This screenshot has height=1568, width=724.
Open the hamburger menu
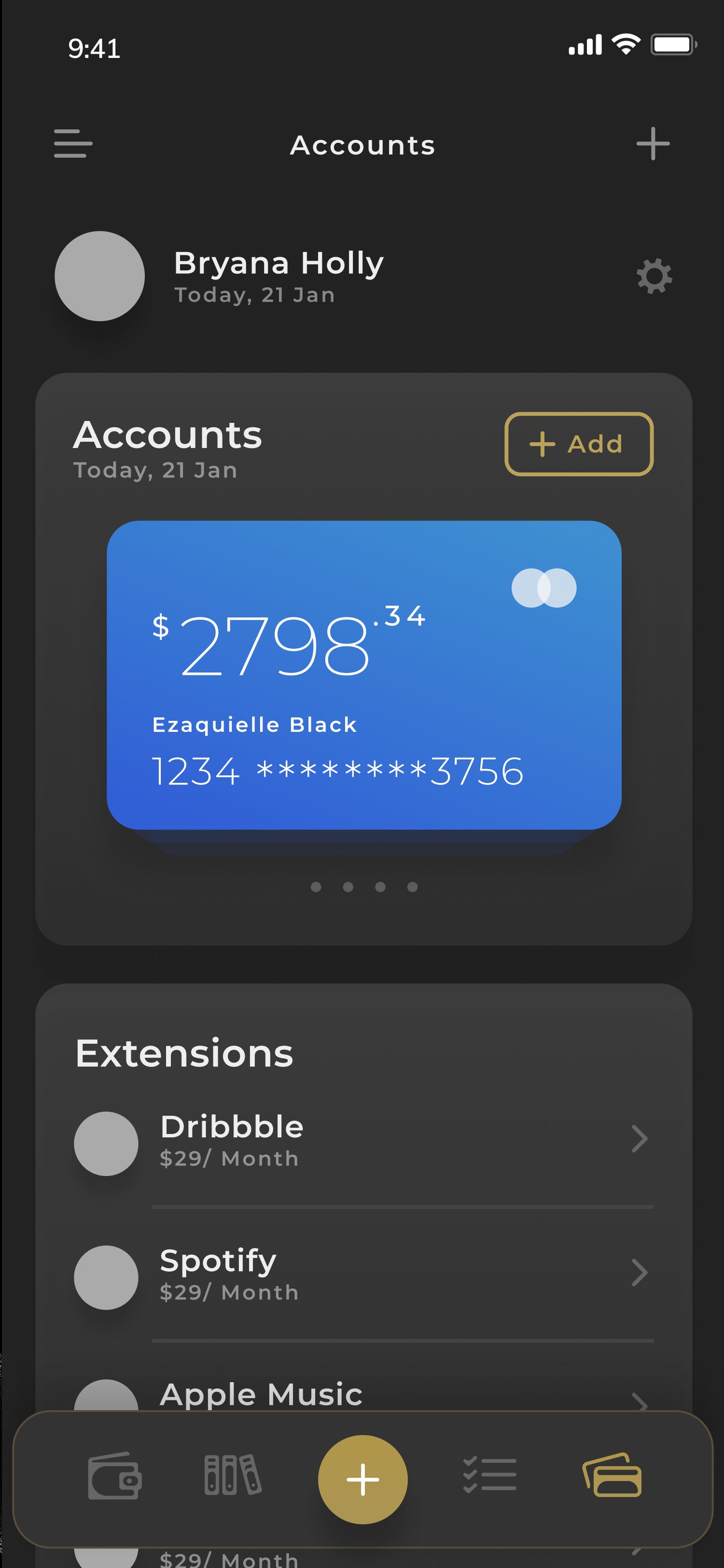73,144
